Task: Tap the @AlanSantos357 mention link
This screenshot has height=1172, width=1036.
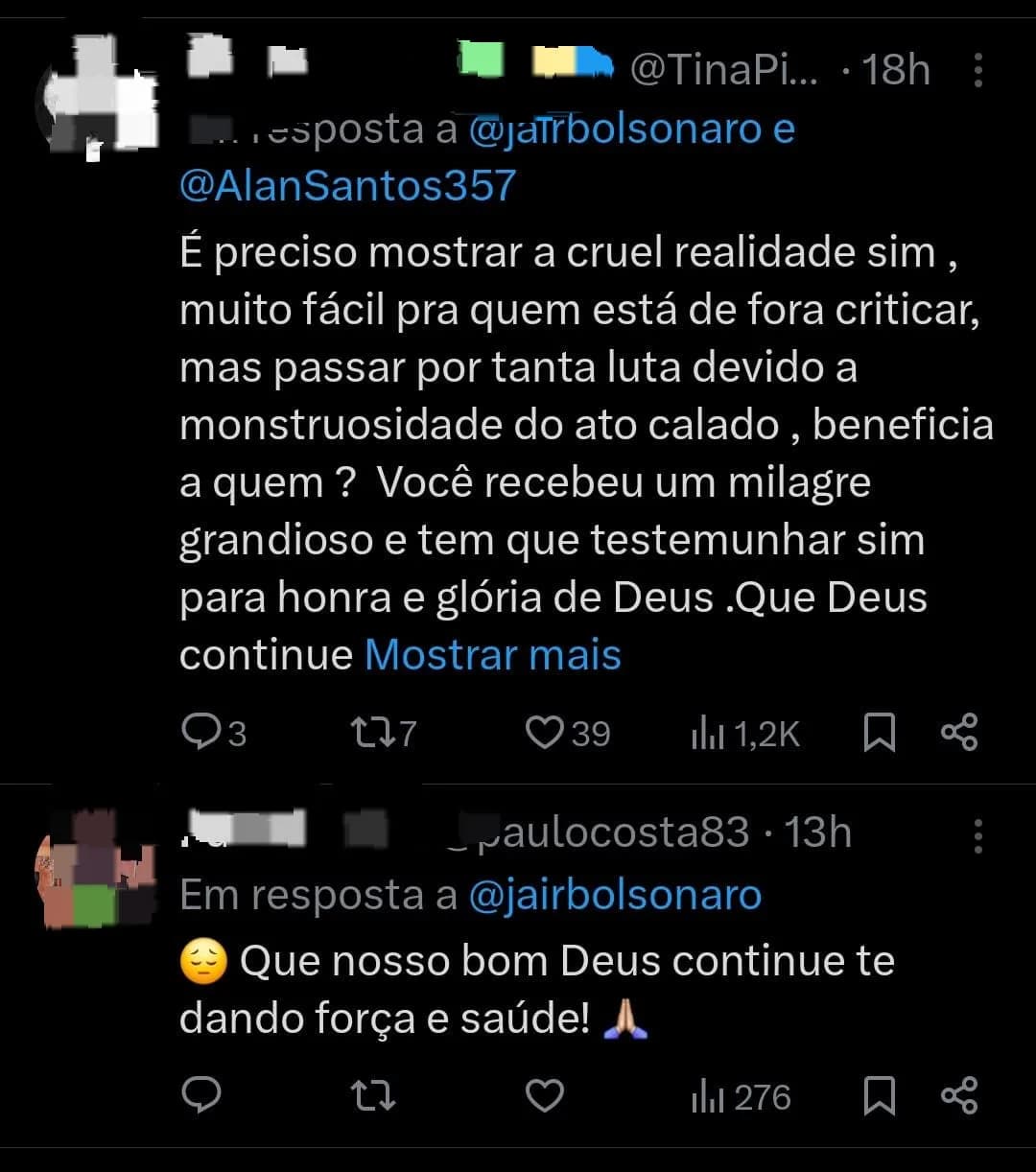Action: tap(347, 185)
